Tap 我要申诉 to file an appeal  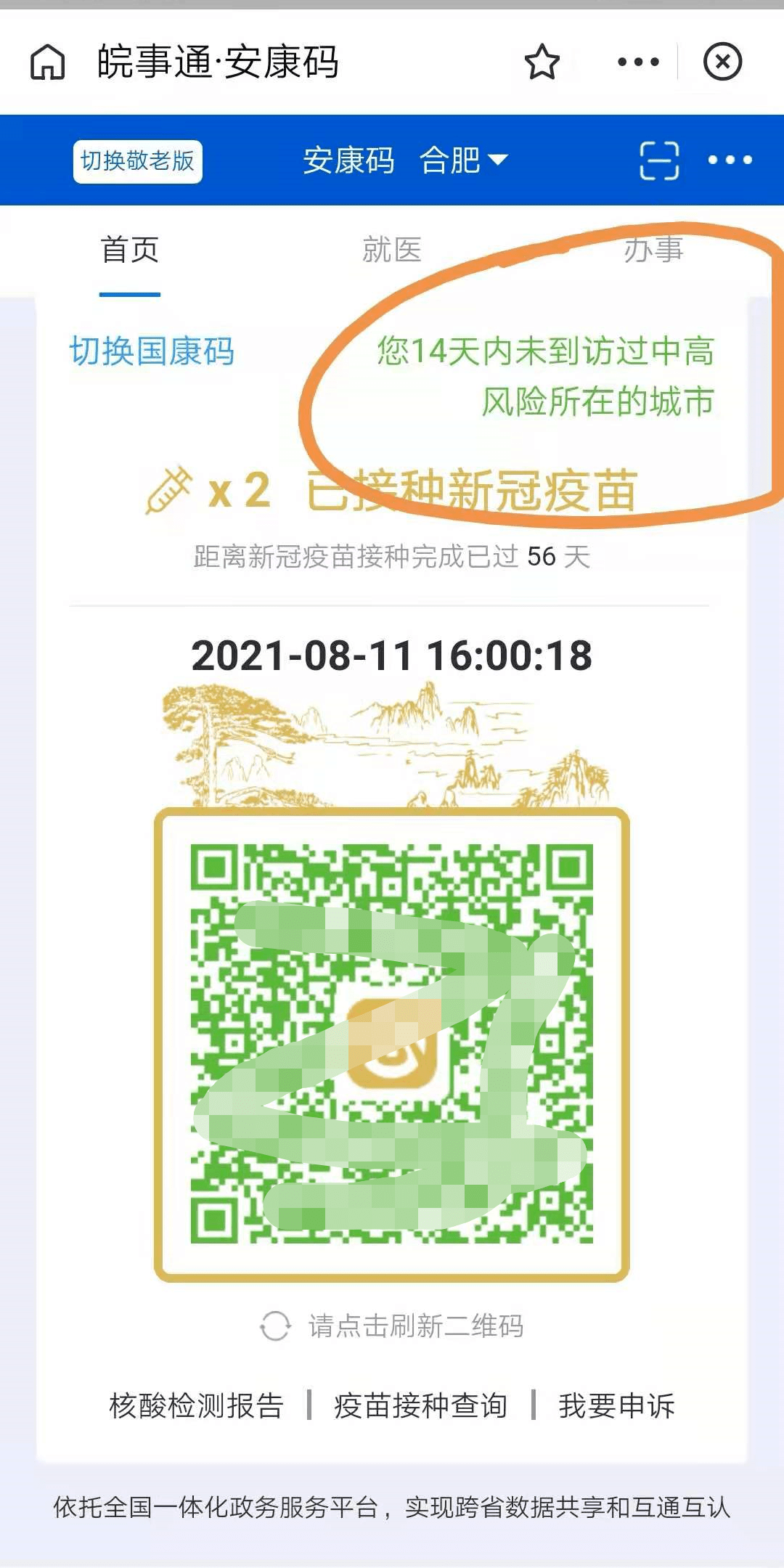(x=616, y=1406)
